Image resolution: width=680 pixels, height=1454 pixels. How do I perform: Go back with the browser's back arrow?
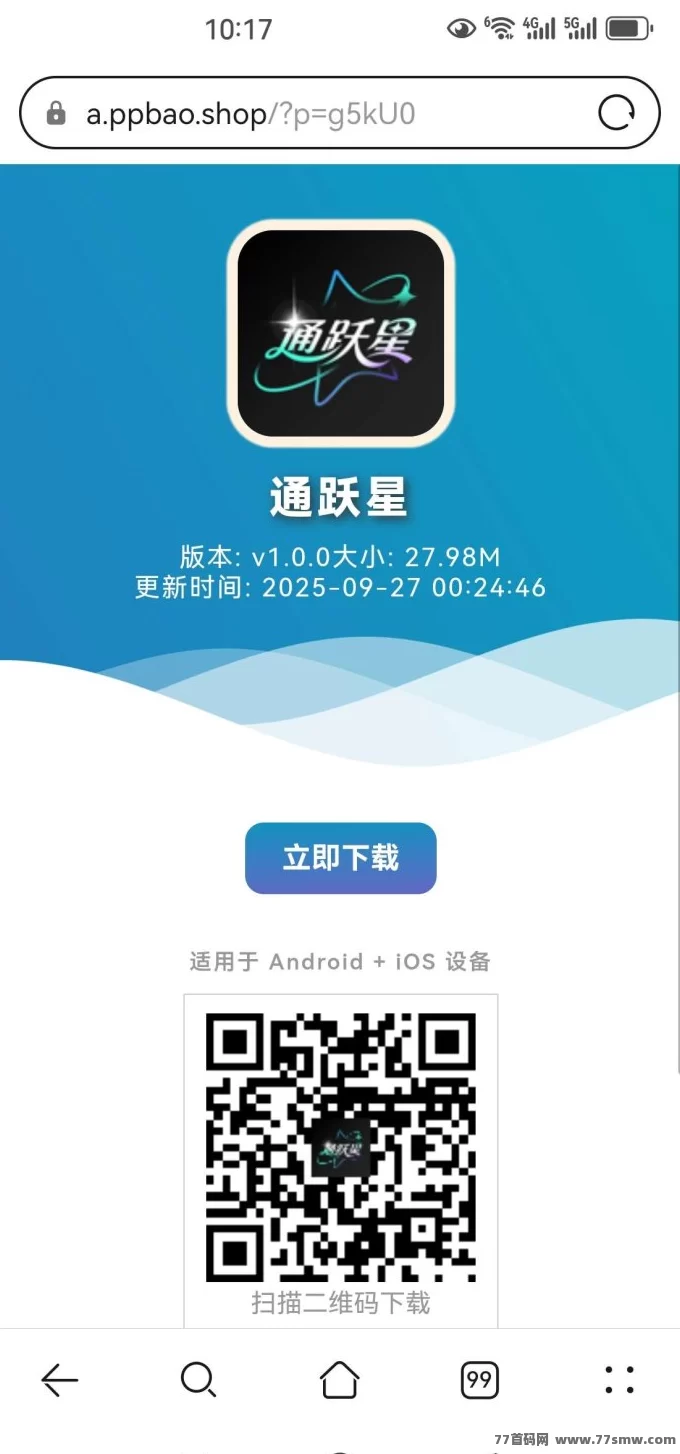tap(60, 1381)
